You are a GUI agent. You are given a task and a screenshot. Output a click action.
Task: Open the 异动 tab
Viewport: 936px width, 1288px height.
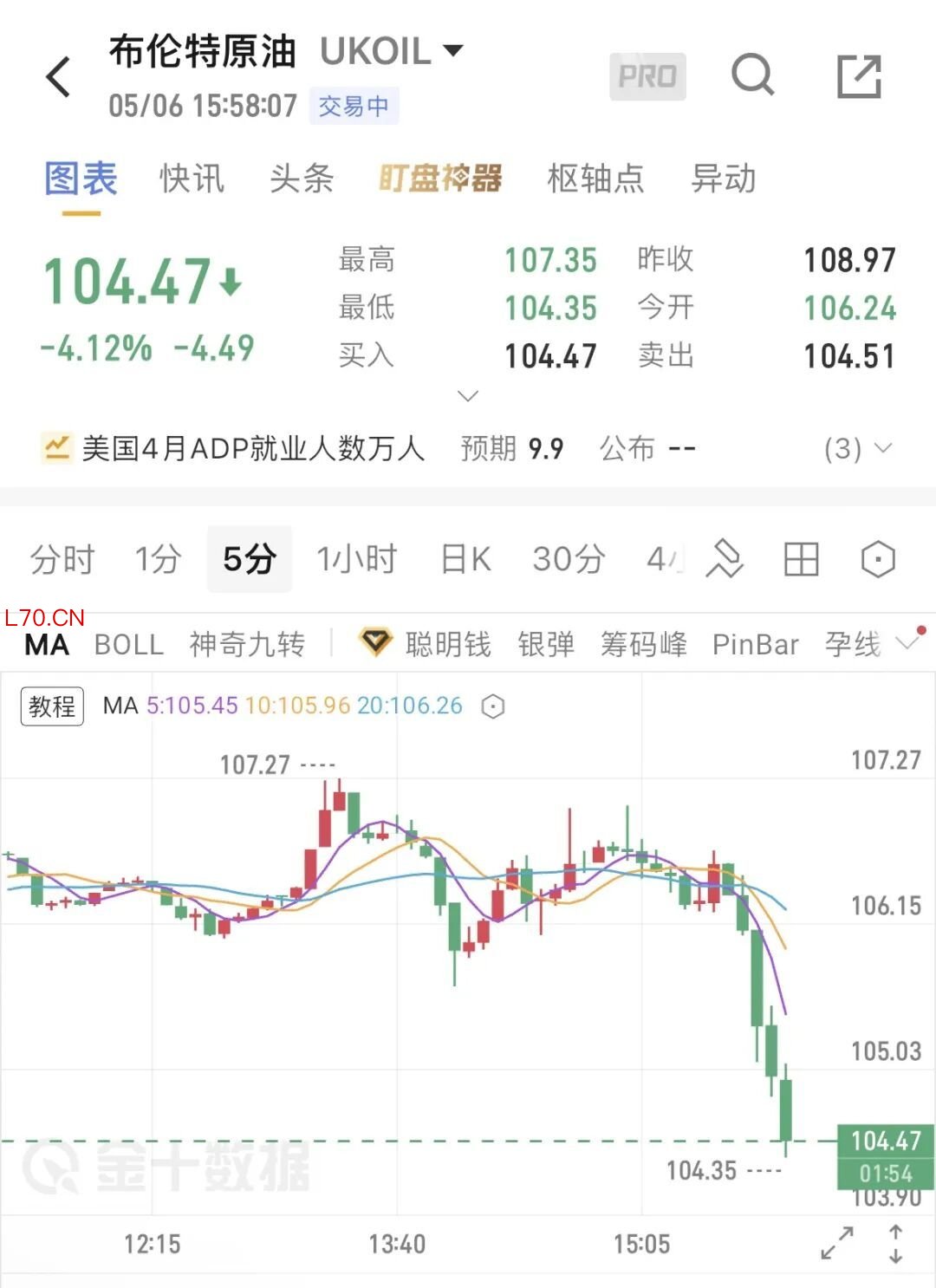[x=724, y=179]
